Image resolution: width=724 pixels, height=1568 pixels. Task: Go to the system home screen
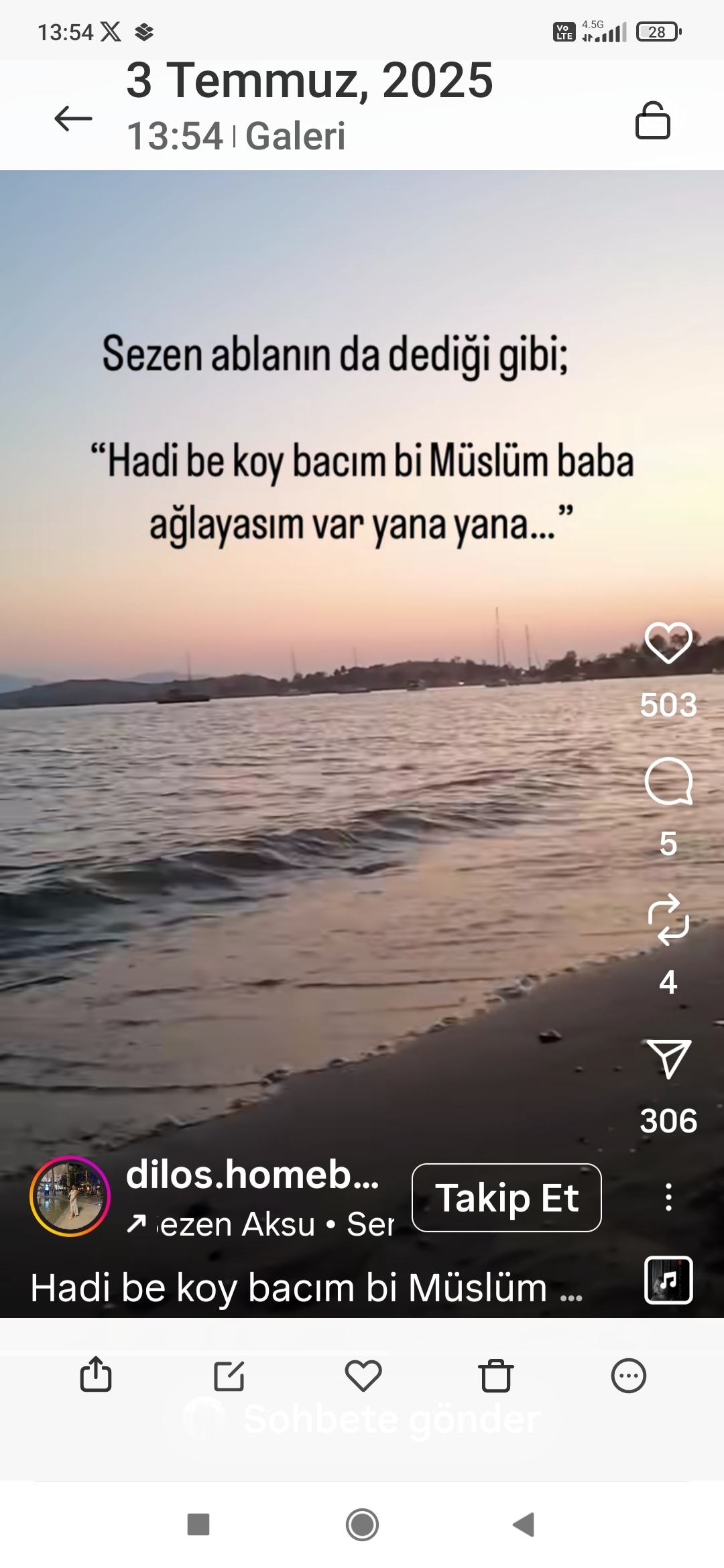tap(362, 1524)
